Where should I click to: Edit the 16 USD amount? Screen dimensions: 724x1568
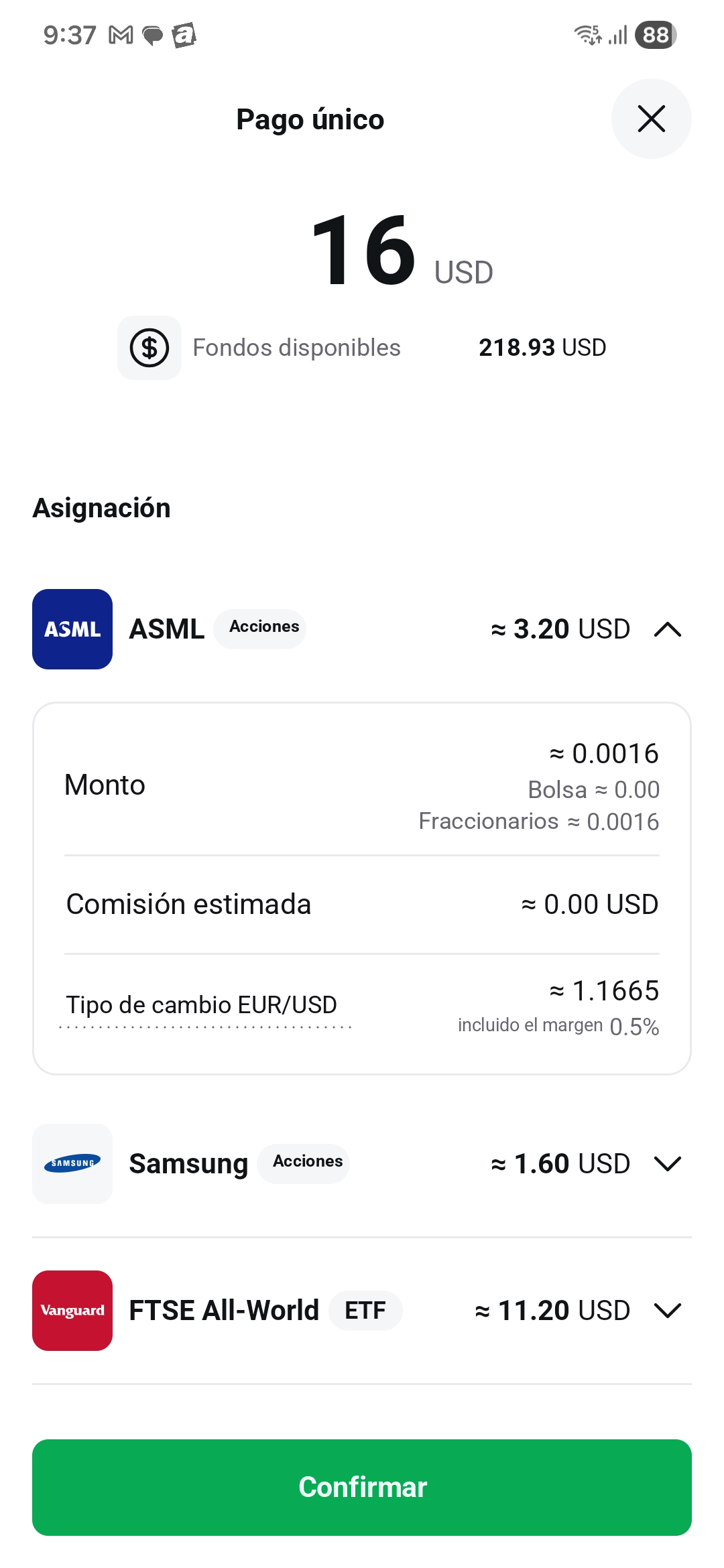(x=402, y=251)
